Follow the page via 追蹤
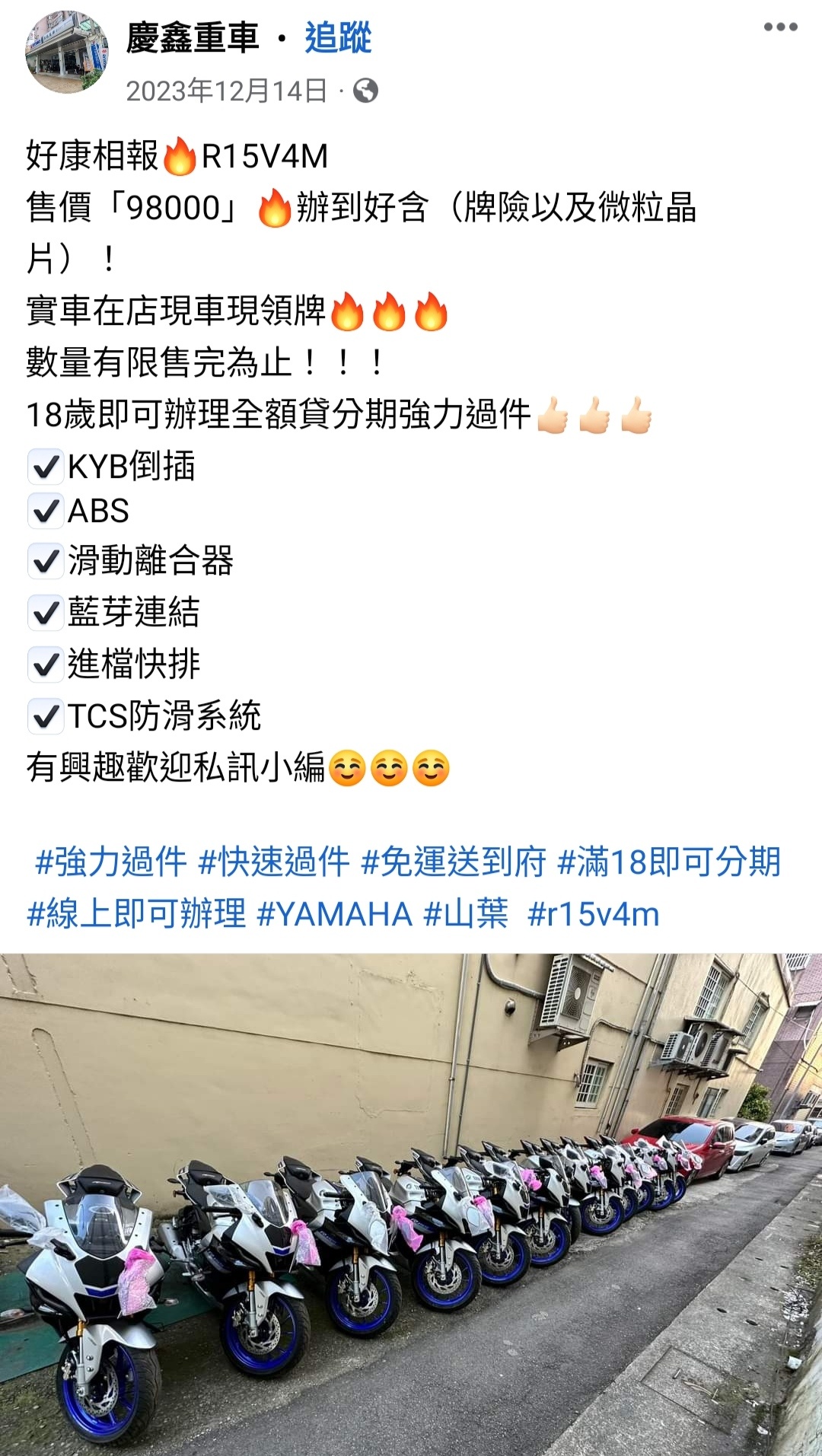The image size is (822, 1456). 338,38
